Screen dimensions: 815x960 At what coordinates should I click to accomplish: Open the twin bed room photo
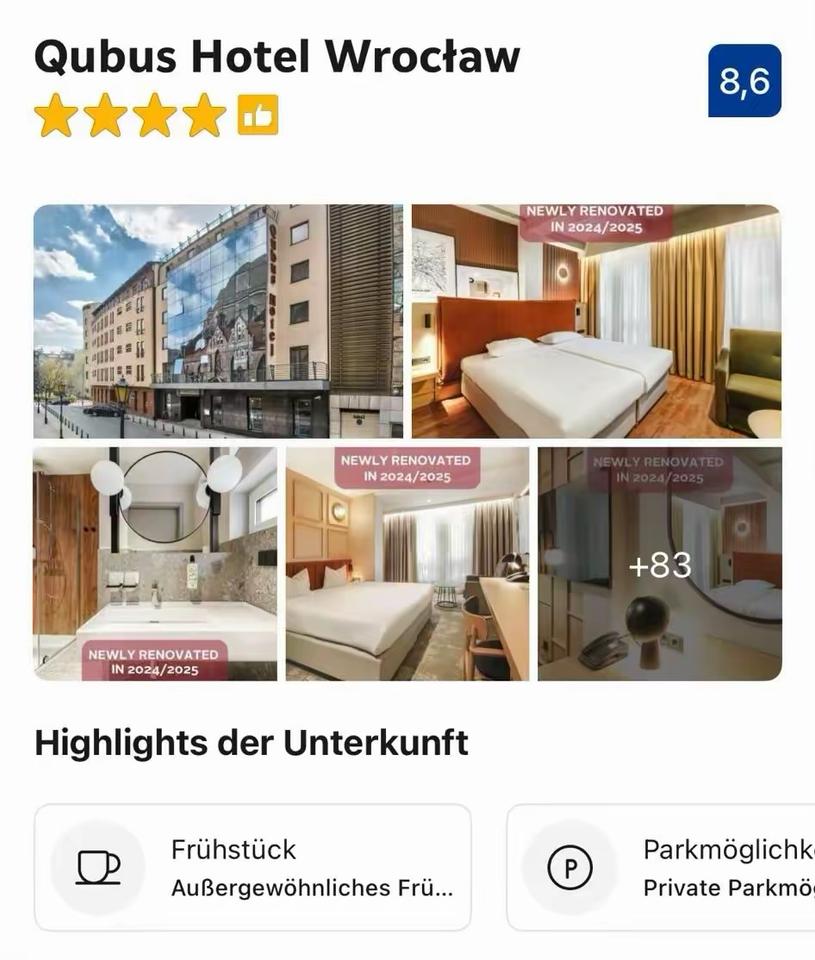pos(596,321)
